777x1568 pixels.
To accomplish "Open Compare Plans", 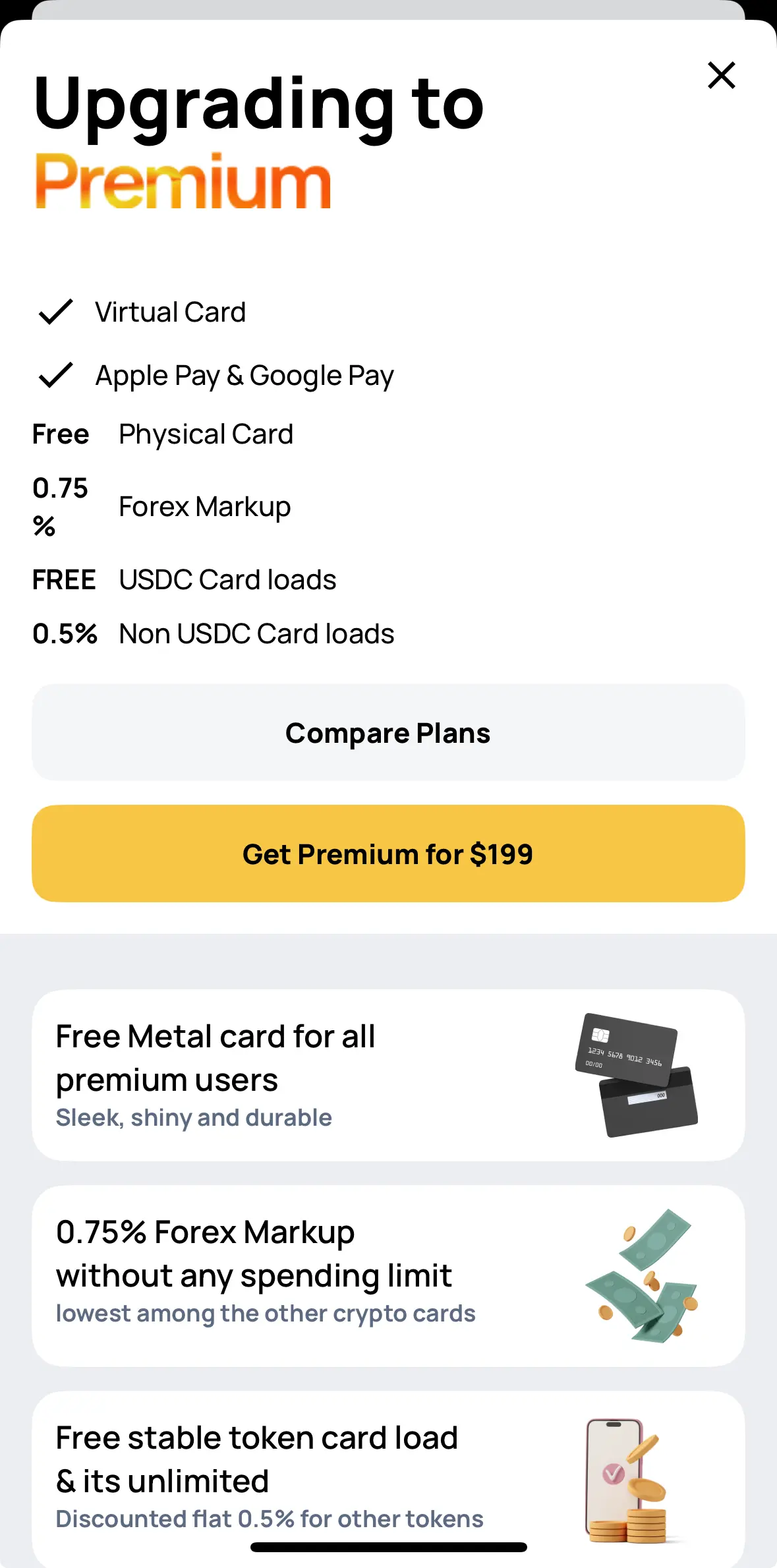I will click(388, 733).
